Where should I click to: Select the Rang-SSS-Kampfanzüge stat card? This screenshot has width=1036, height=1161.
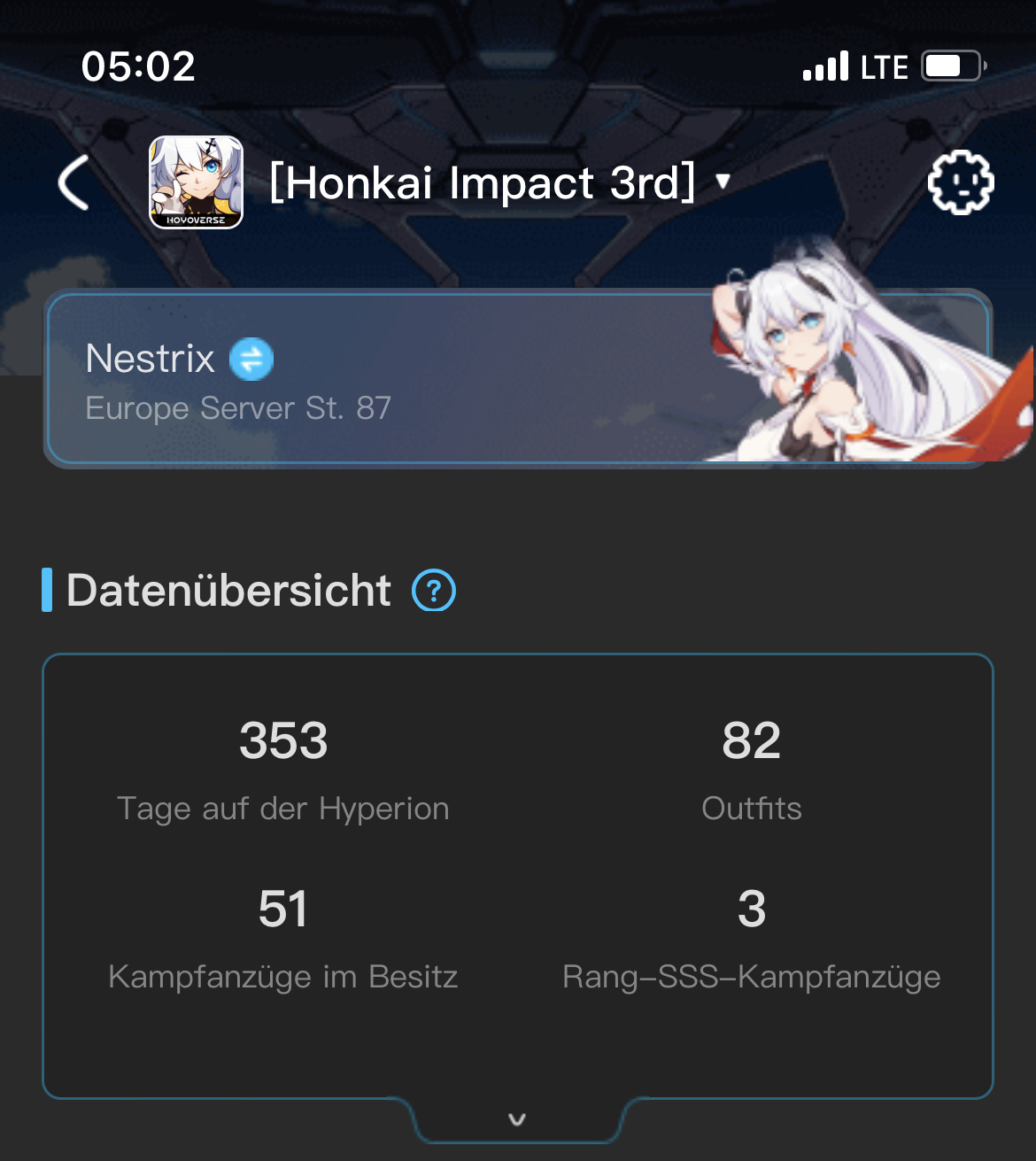click(x=751, y=939)
